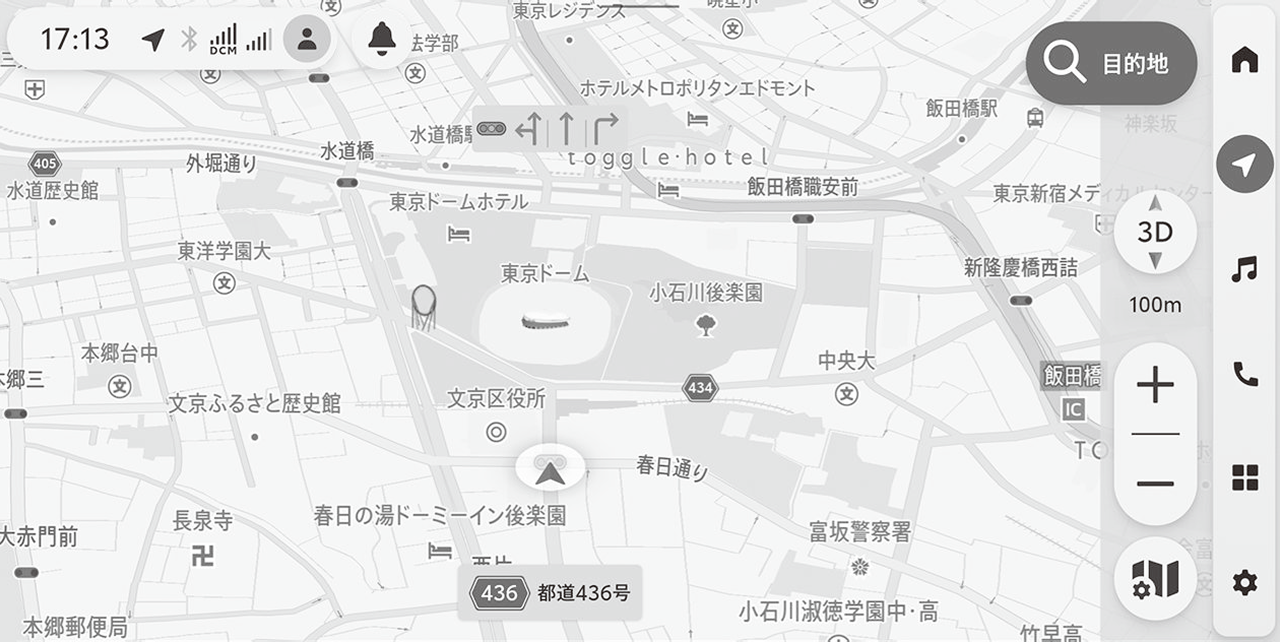Zoom in the map

click(x=1155, y=385)
